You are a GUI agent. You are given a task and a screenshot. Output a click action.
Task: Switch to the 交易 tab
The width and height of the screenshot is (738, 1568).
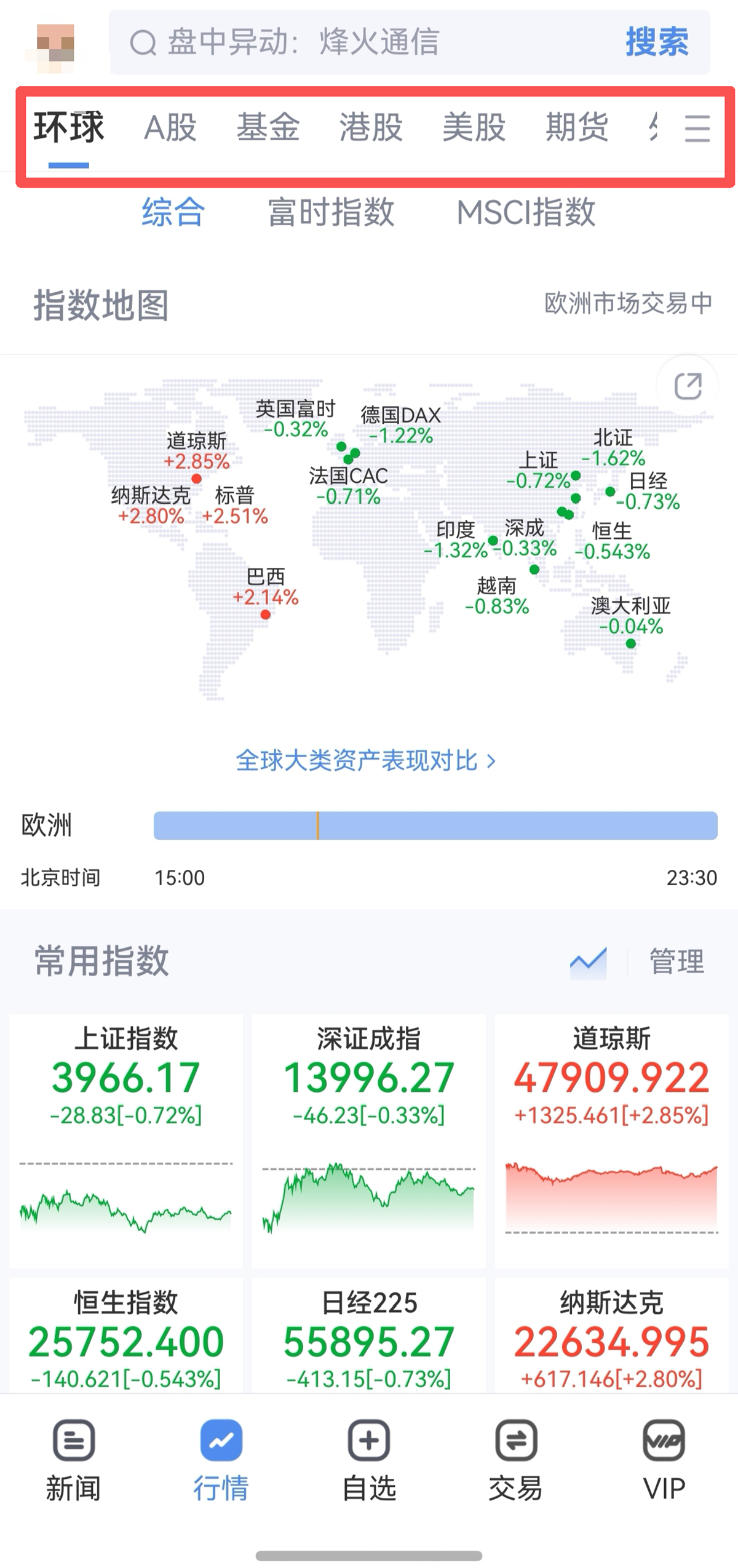pos(516,1461)
